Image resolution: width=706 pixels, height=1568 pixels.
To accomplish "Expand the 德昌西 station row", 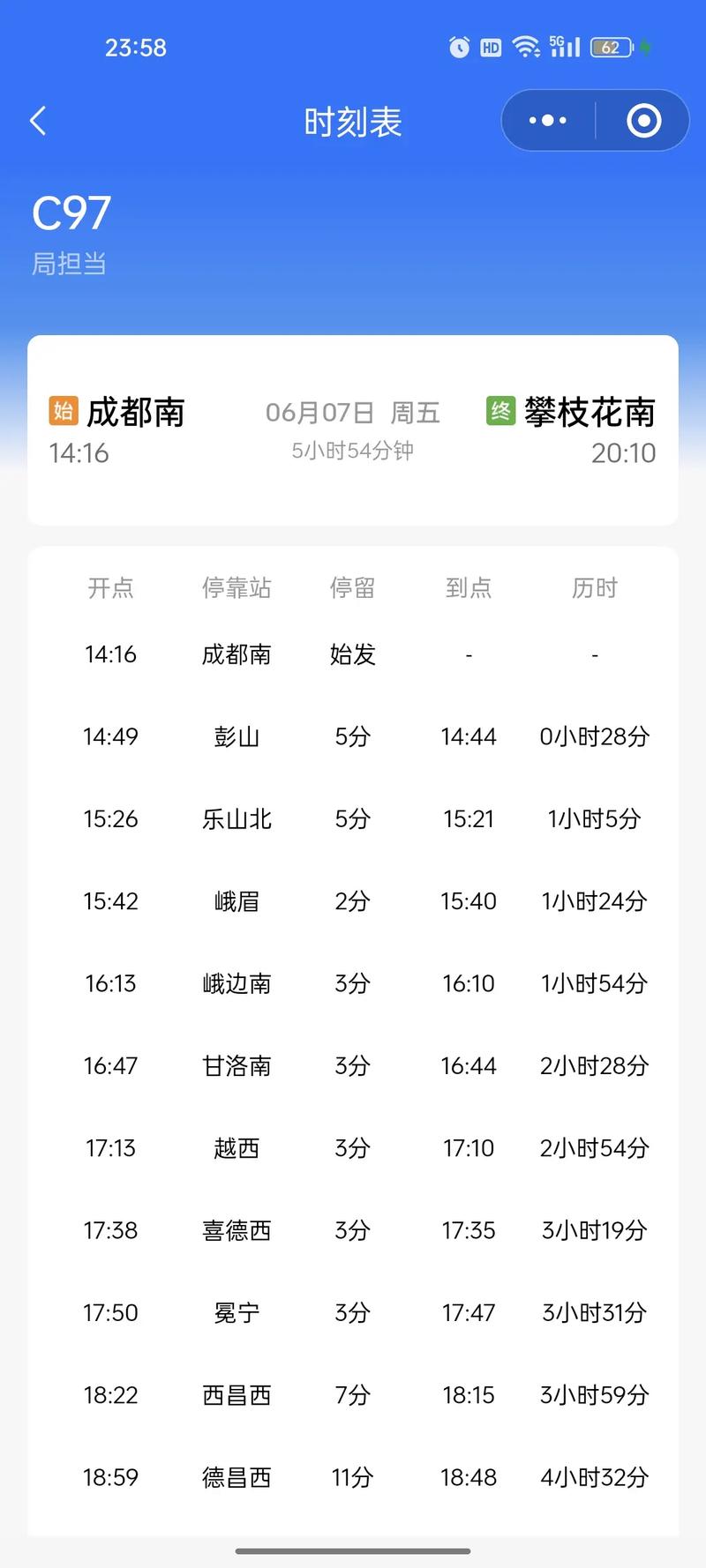I will pos(236,1477).
